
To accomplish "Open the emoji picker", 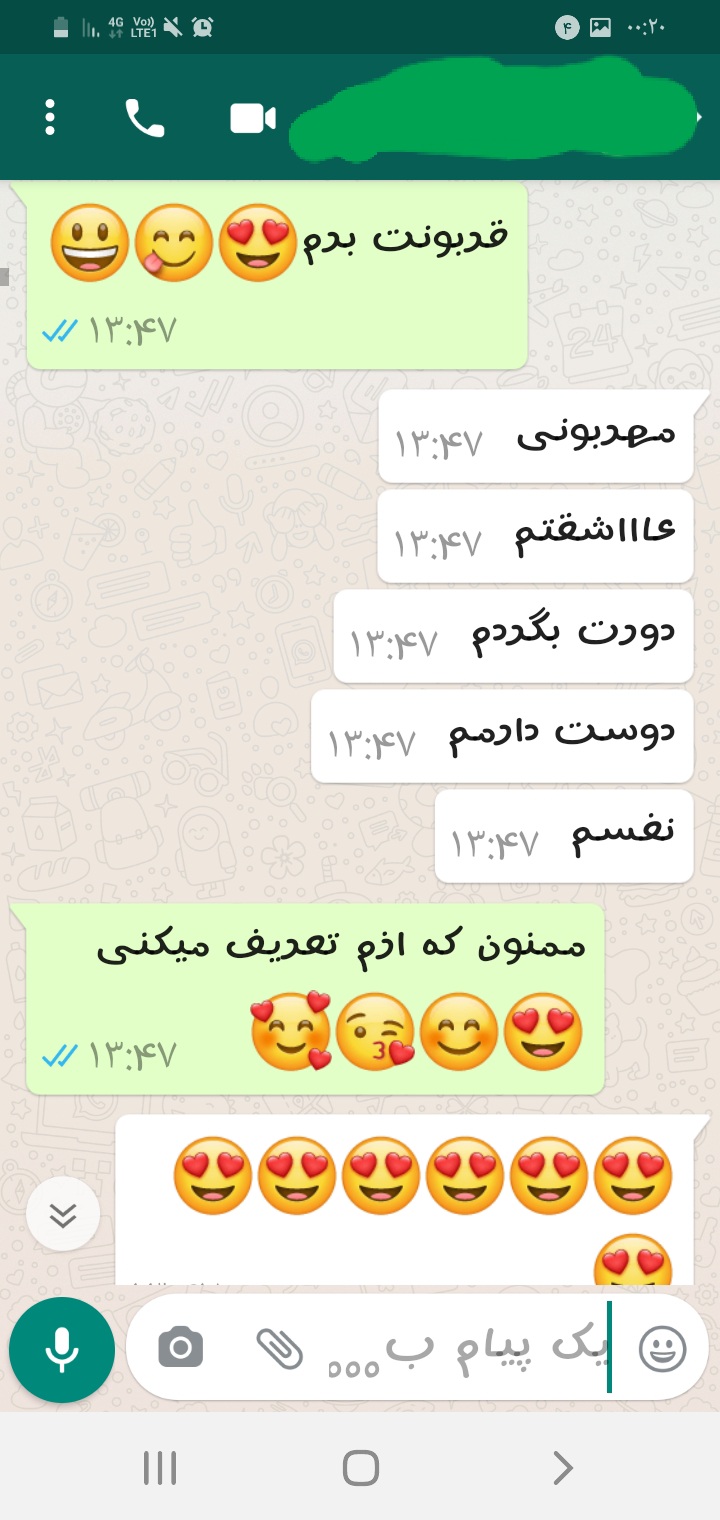I will coord(662,1348).
